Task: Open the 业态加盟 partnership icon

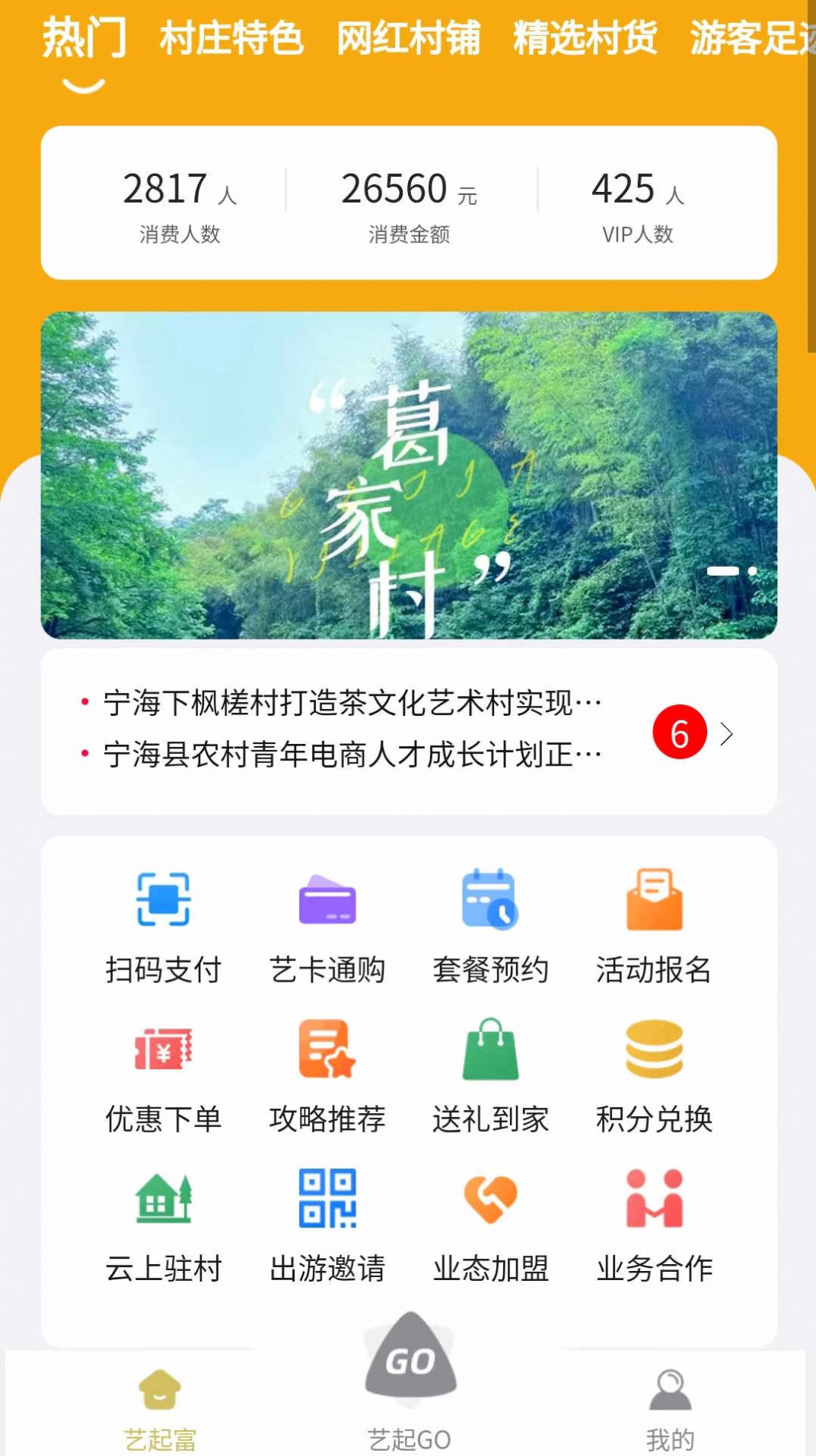Action: tap(491, 1199)
